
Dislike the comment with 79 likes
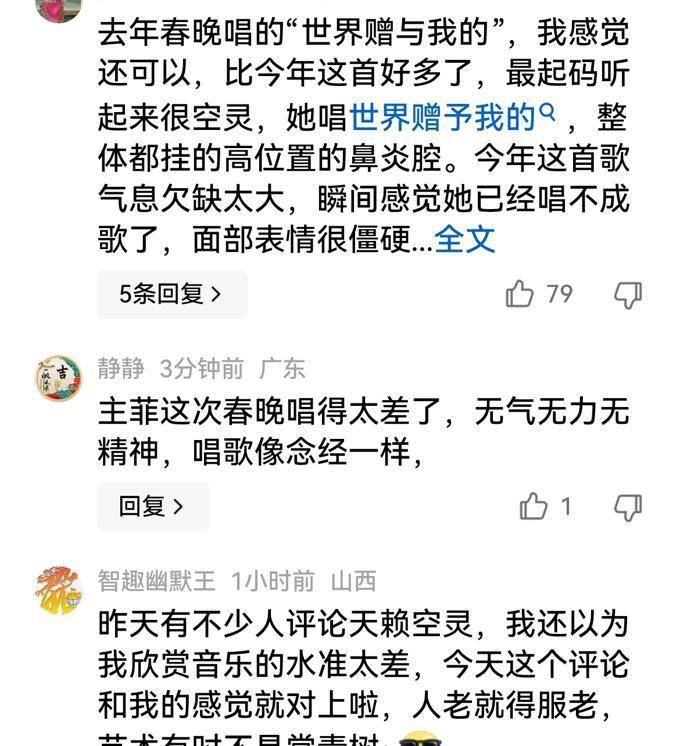[x=627, y=294]
